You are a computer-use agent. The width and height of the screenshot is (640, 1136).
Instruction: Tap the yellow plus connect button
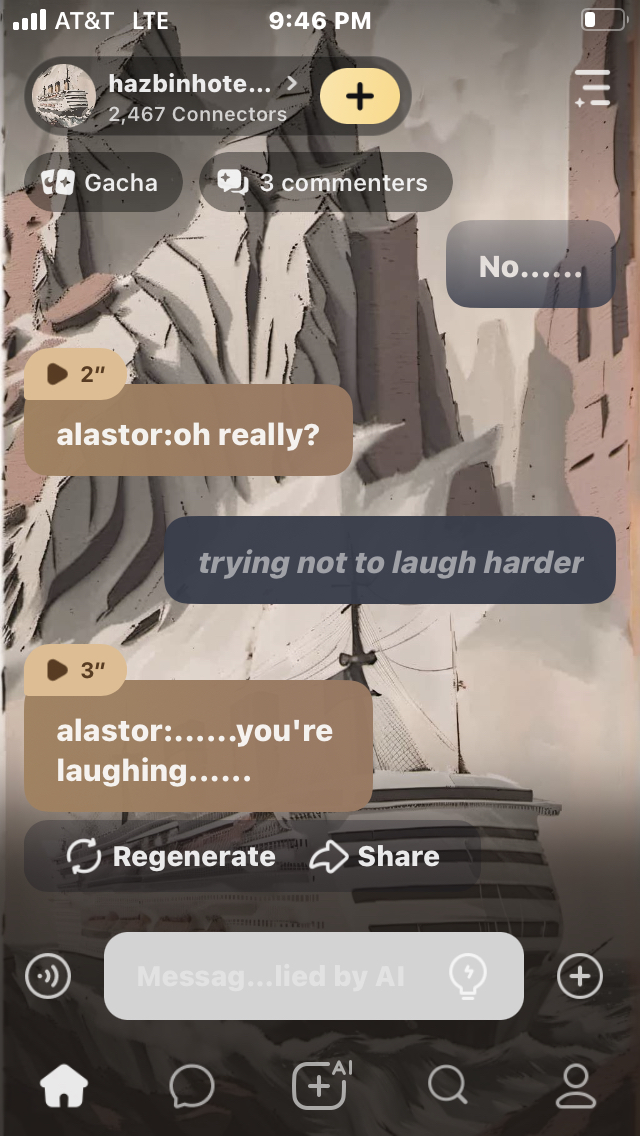tap(360, 96)
